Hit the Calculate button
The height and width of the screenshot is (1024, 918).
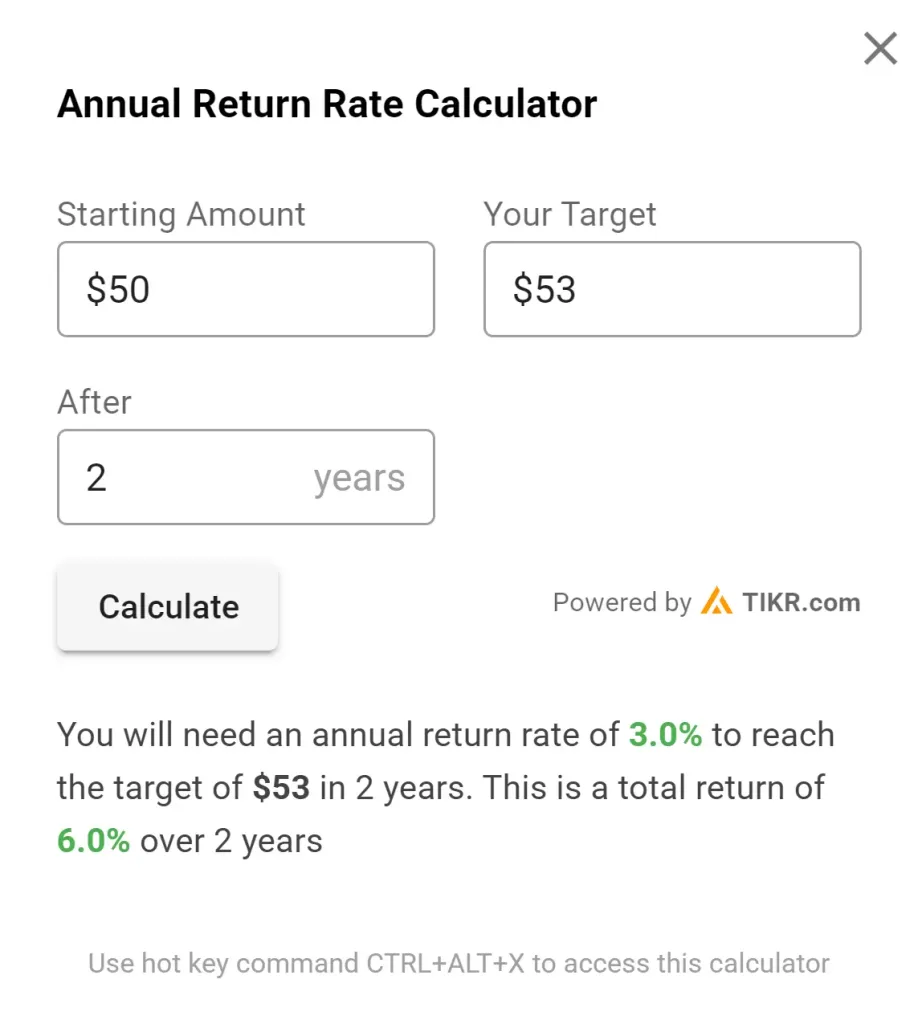pyautogui.click(x=168, y=607)
